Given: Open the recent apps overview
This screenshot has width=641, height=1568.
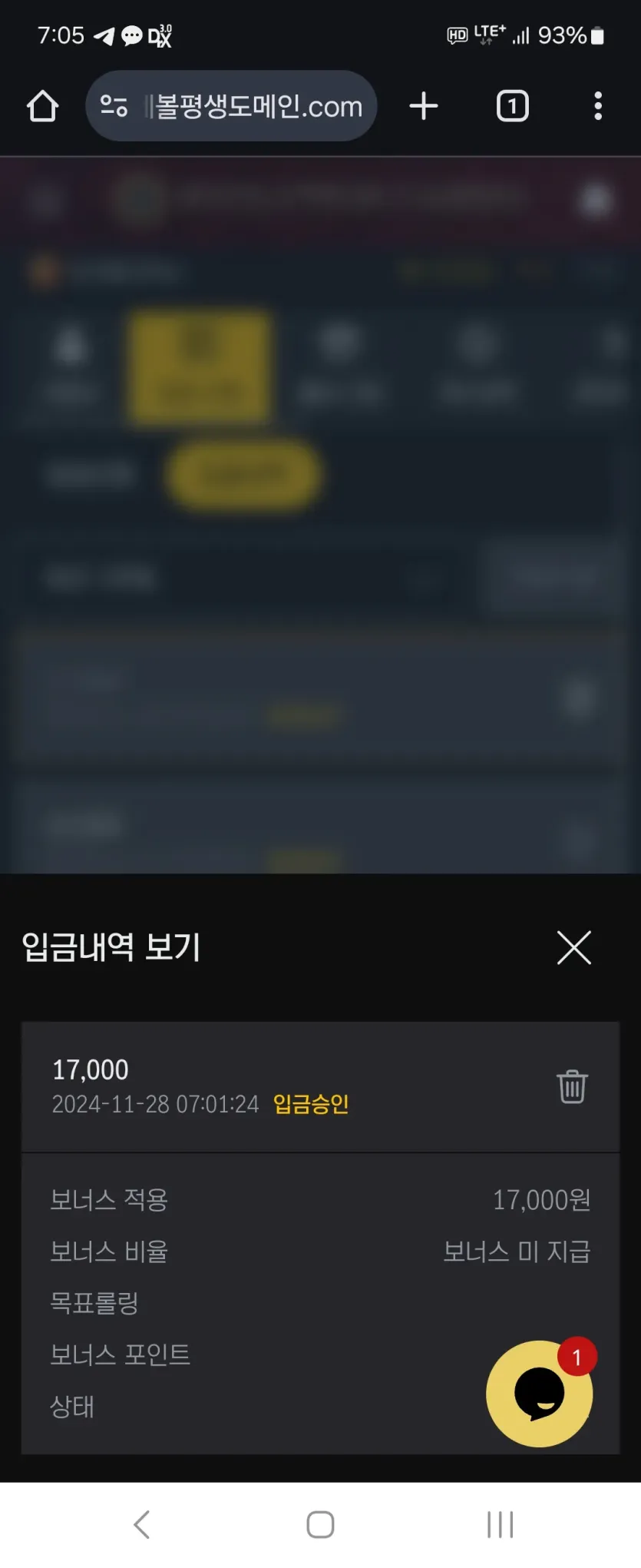Looking at the screenshot, I should (500, 1524).
